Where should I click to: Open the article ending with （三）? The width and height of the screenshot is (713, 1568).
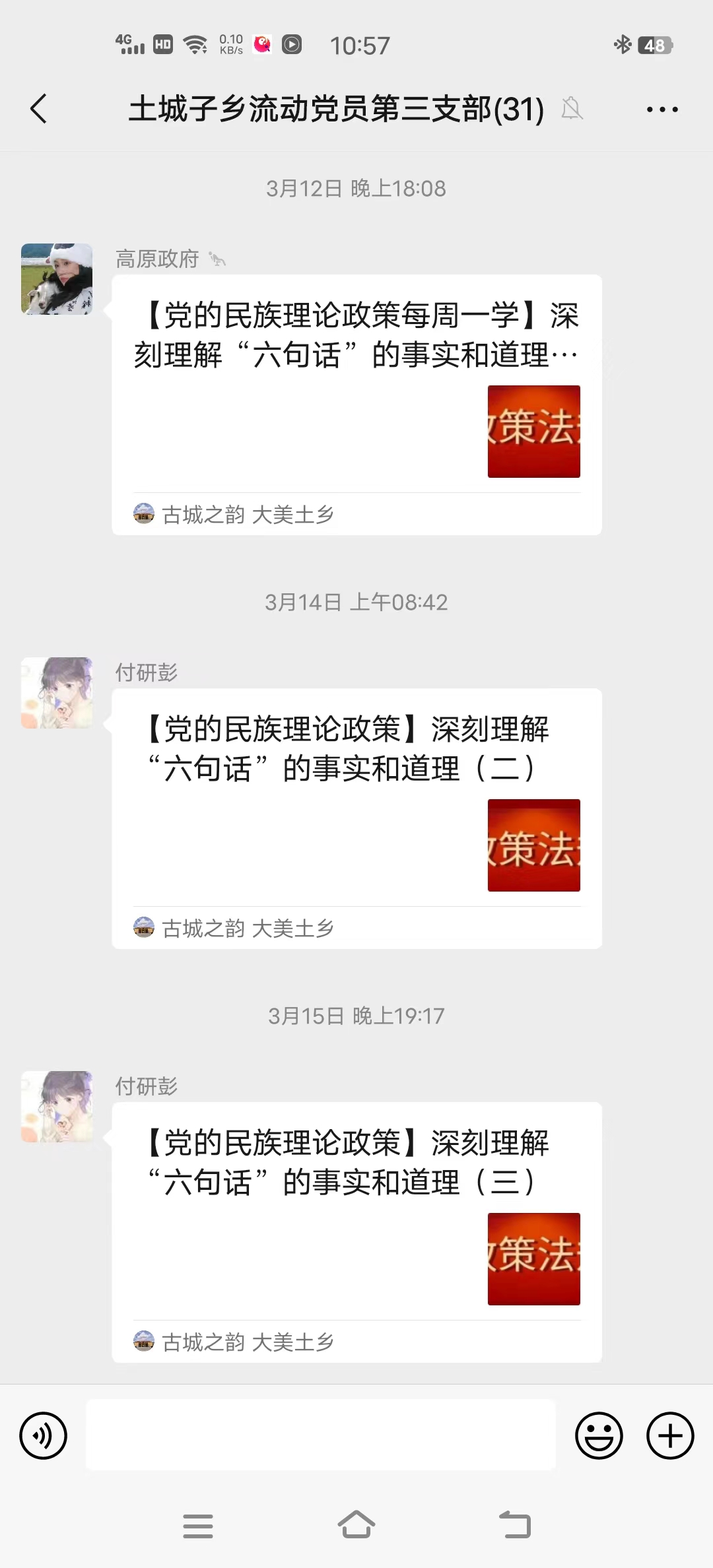pos(356,1231)
